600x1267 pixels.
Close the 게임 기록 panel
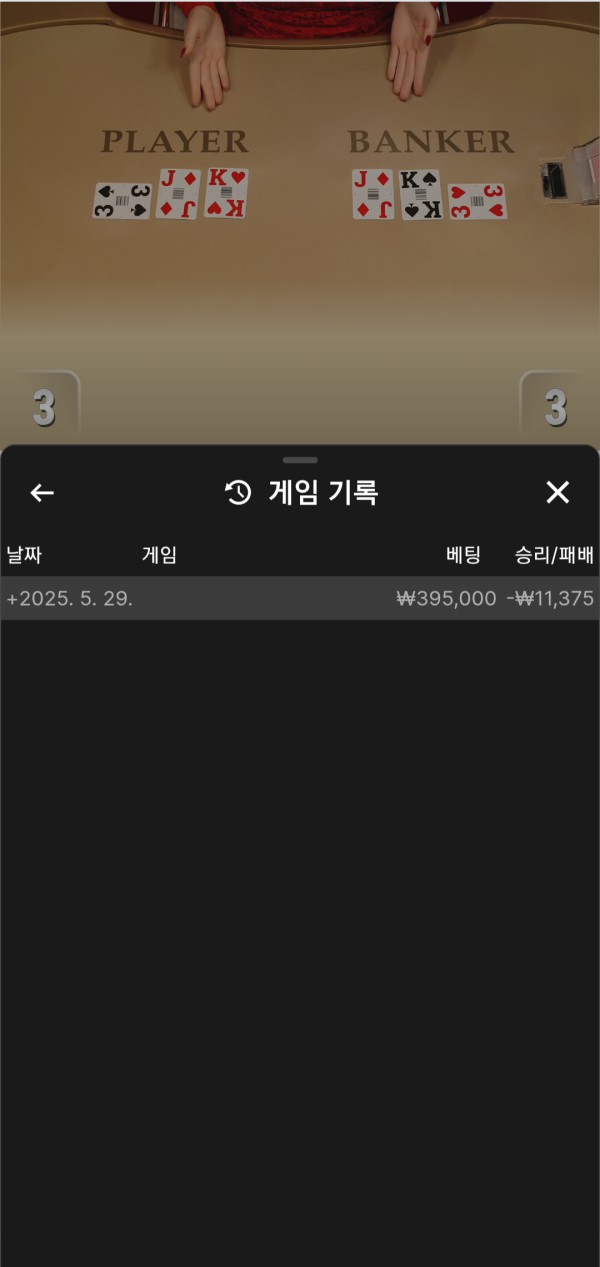click(557, 492)
